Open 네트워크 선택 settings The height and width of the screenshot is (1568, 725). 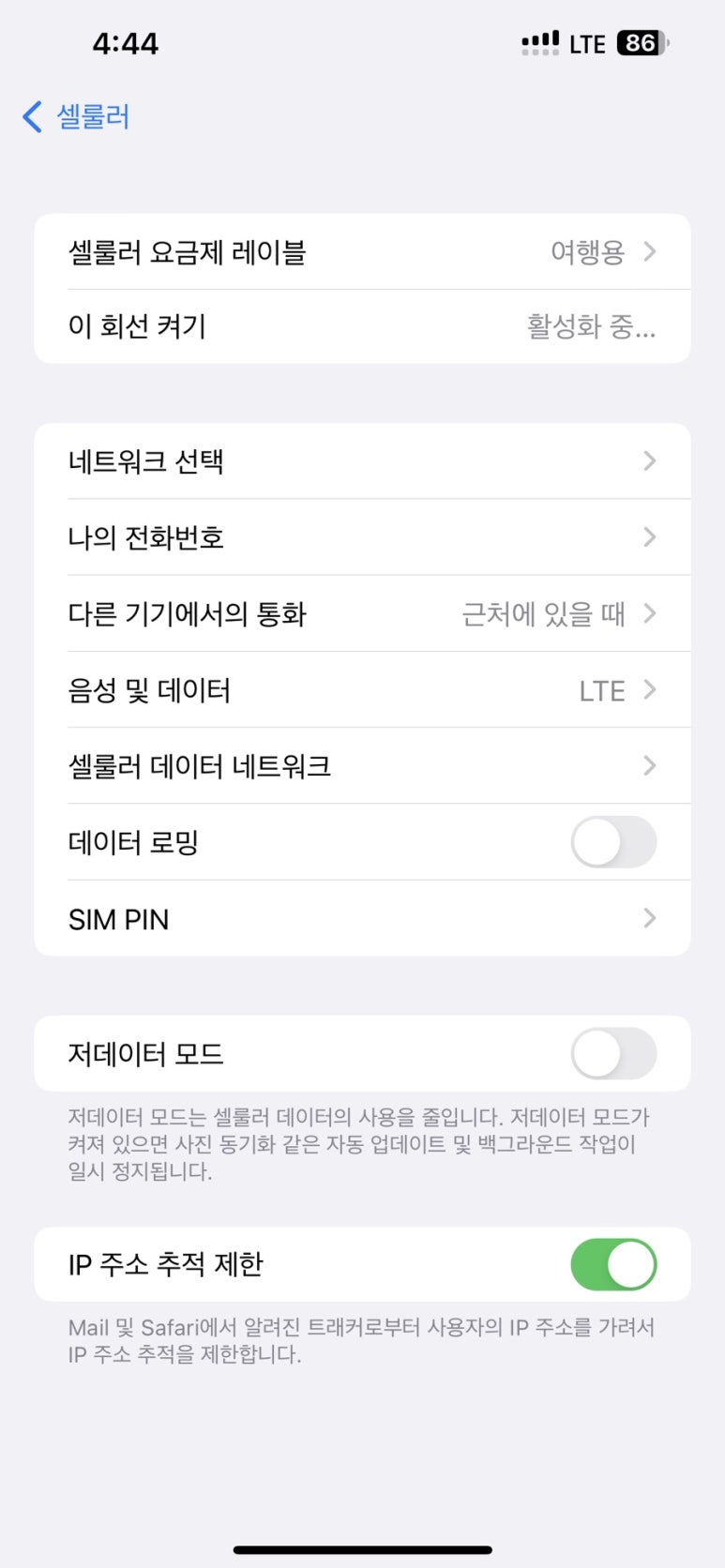[362, 461]
